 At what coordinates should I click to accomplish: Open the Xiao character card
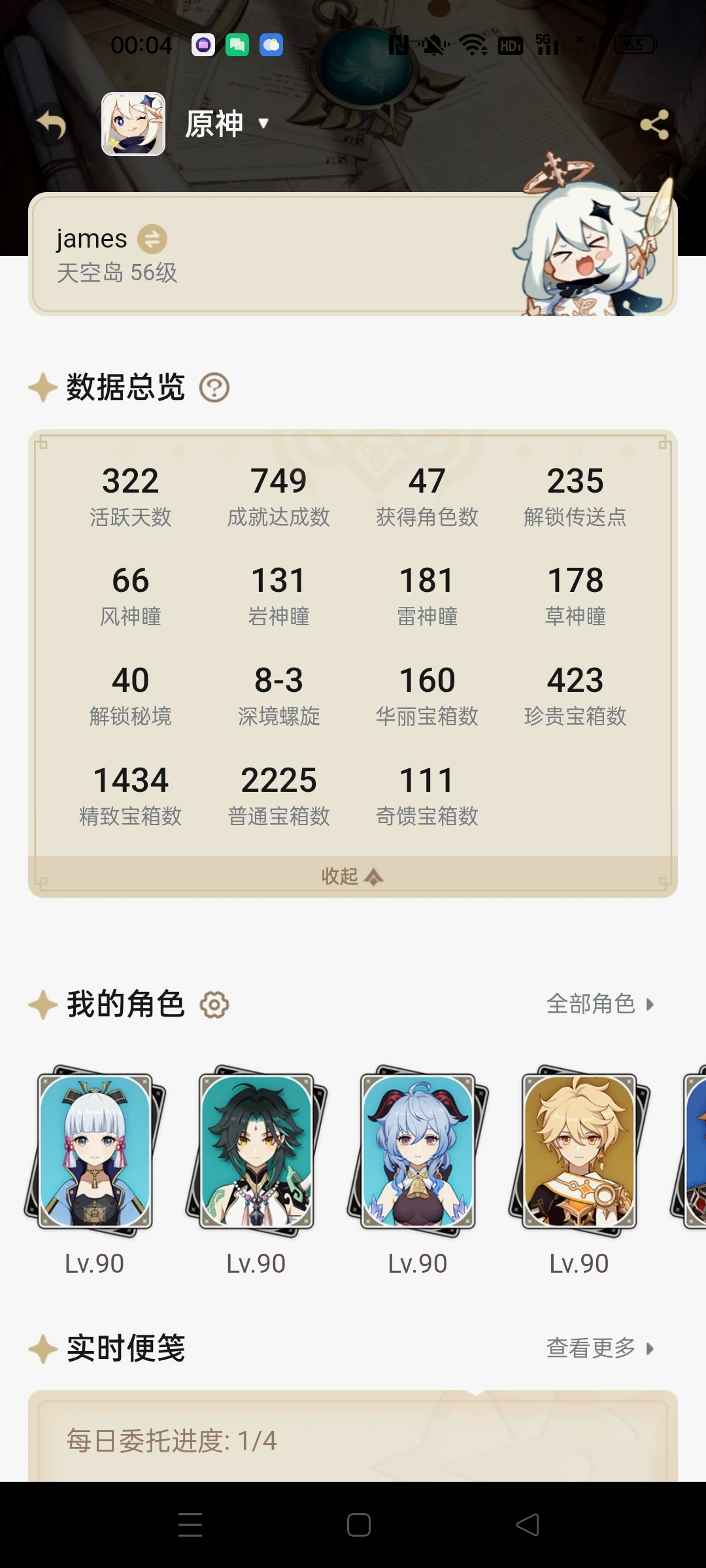[256, 1151]
